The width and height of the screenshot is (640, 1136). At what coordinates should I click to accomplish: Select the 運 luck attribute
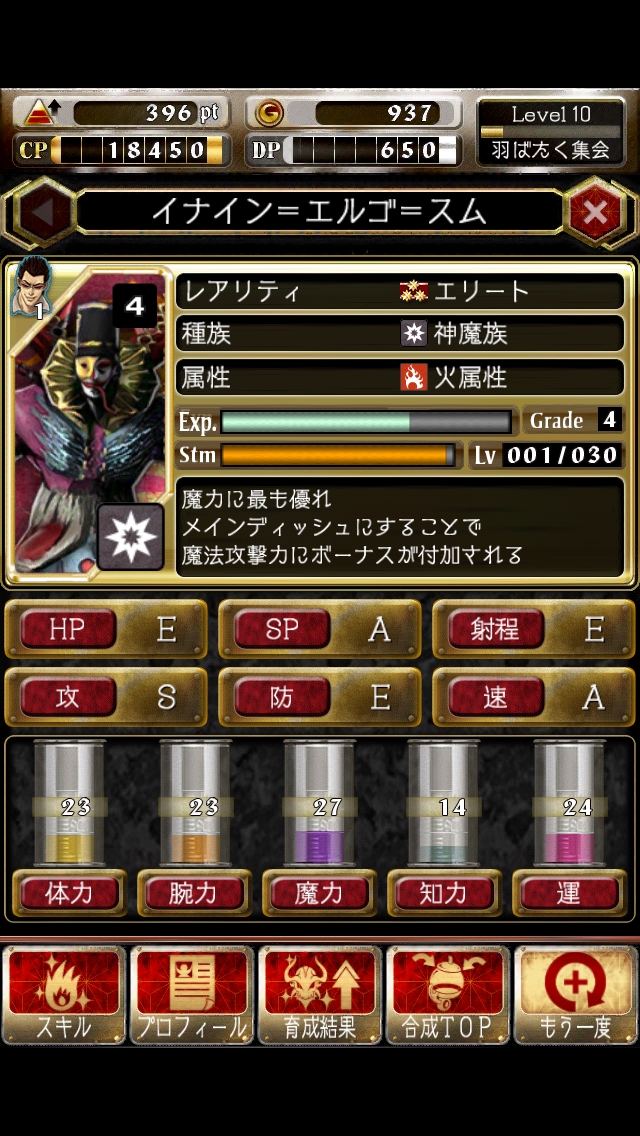coord(568,893)
